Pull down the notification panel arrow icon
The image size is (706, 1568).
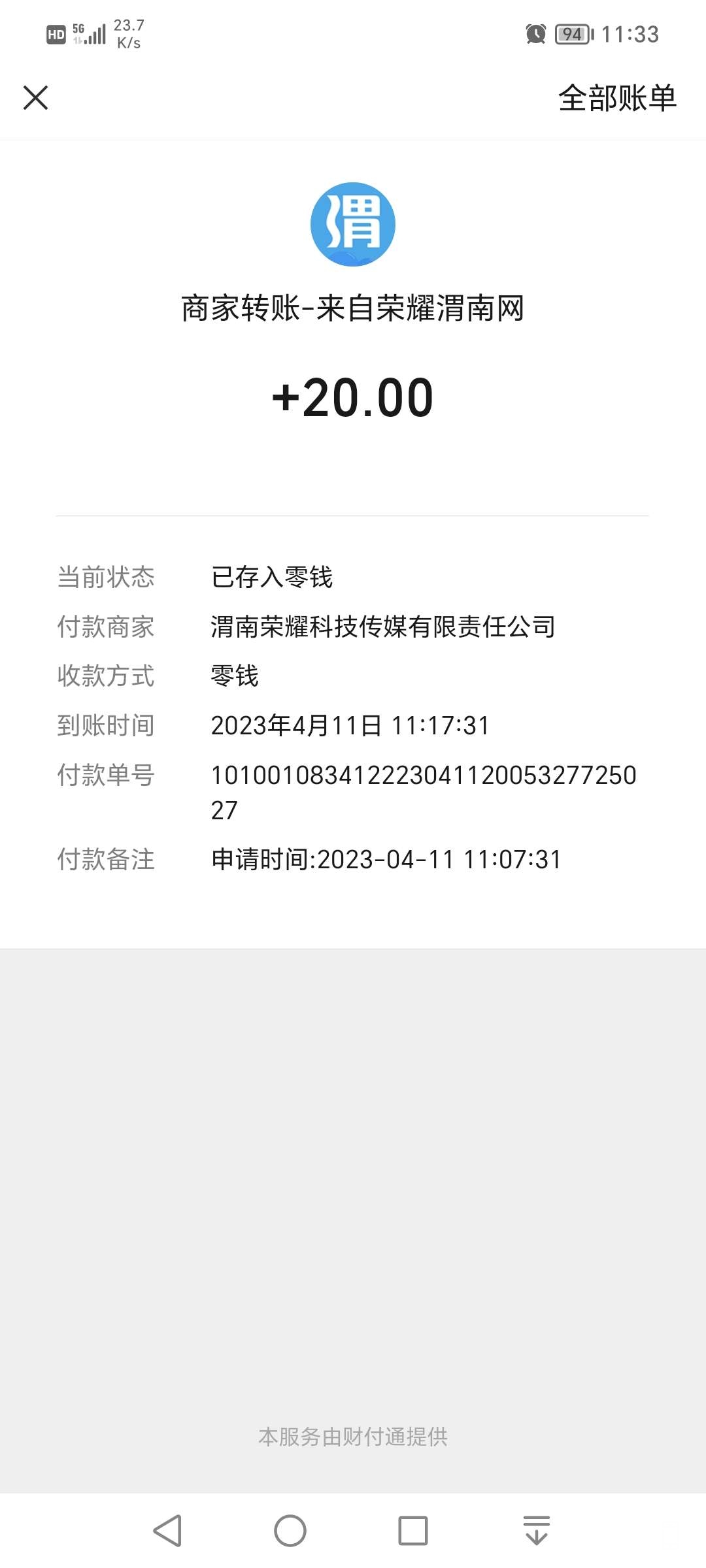(x=537, y=1530)
